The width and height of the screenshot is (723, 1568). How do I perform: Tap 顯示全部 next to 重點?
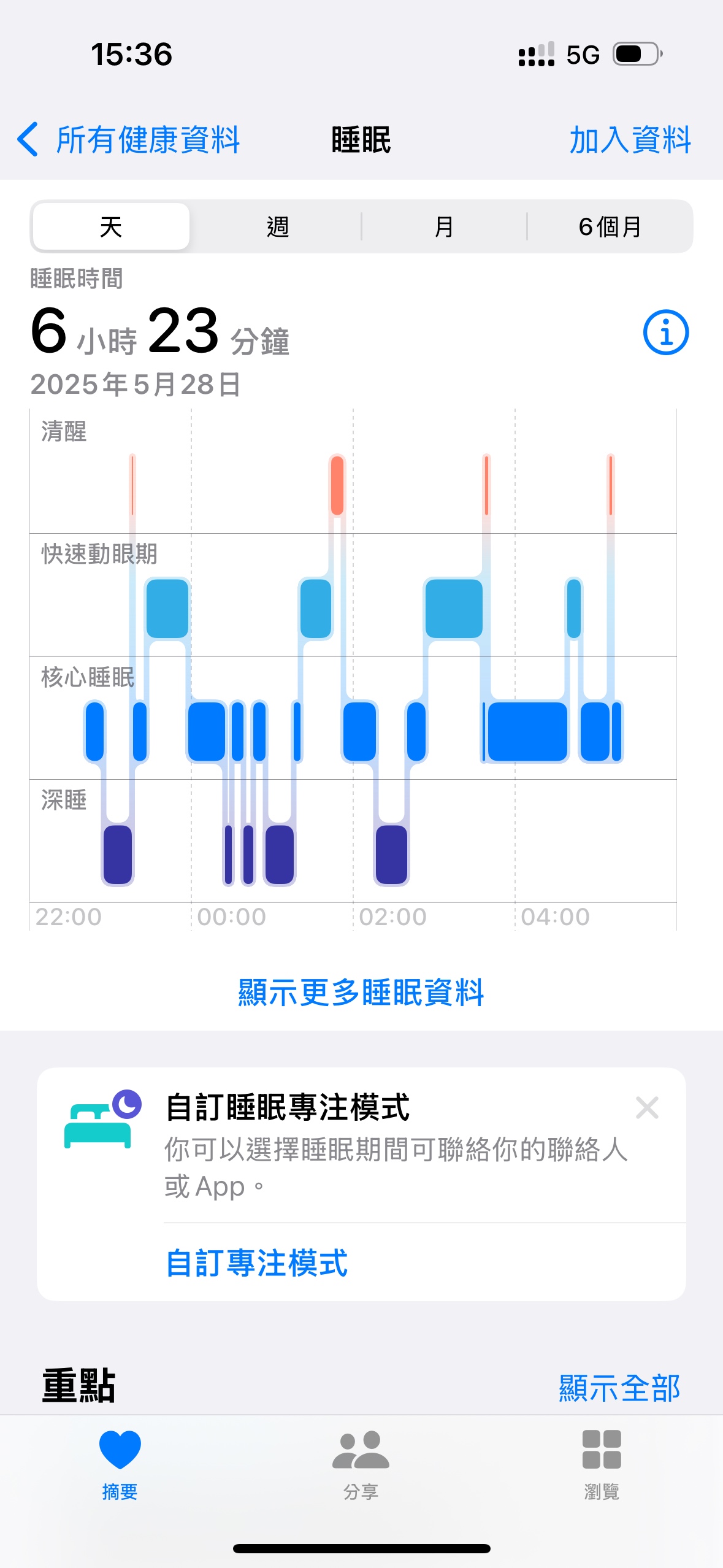tap(619, 1388)
